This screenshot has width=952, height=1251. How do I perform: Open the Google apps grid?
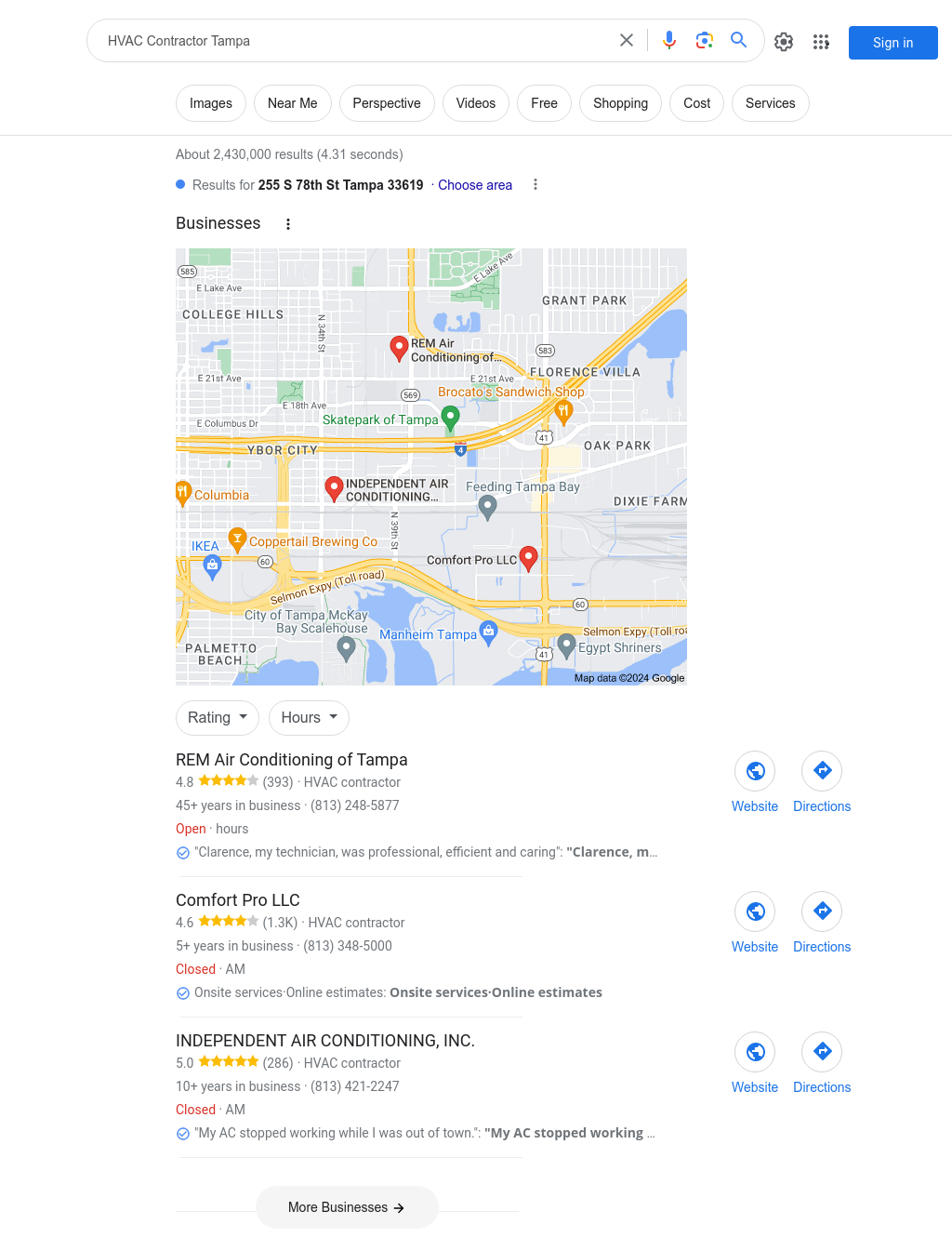tap(821, 42)
